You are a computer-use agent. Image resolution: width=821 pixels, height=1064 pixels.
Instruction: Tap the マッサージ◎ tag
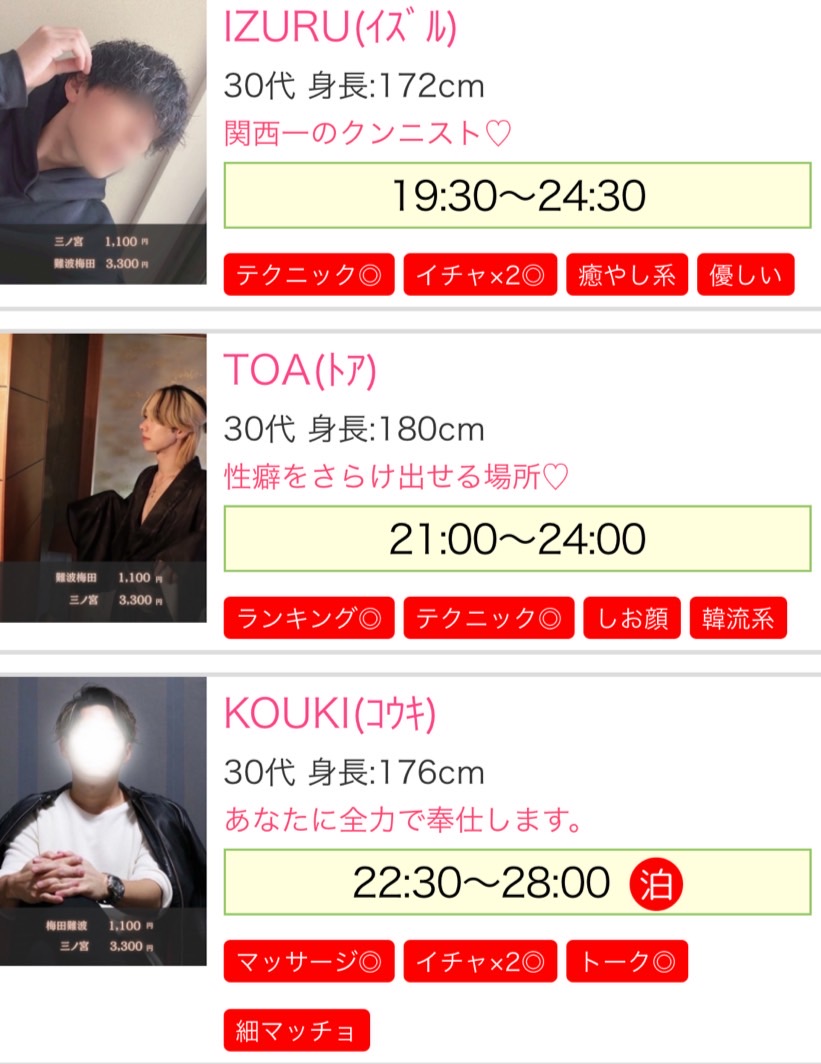click(x=309, y=961)
